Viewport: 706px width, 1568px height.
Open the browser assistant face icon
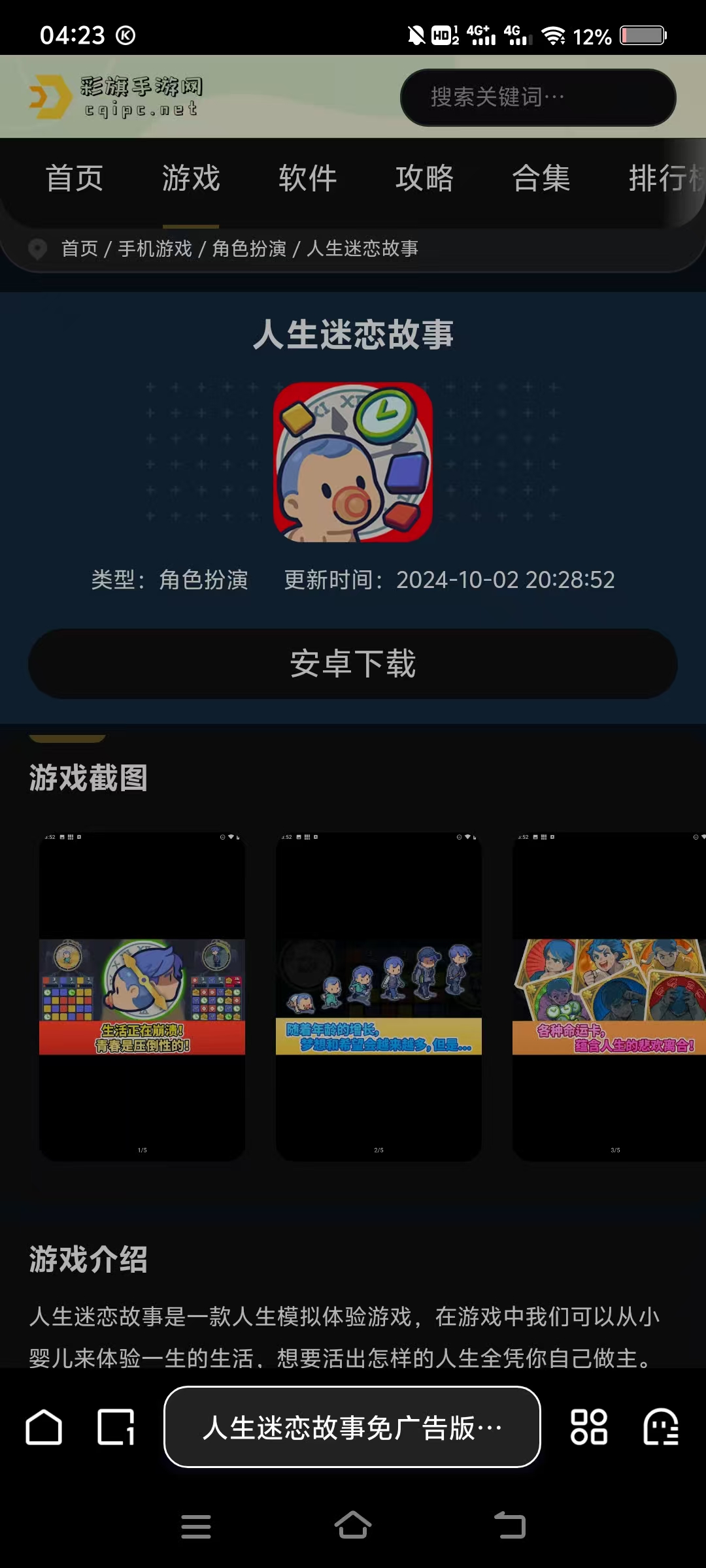661,1428
